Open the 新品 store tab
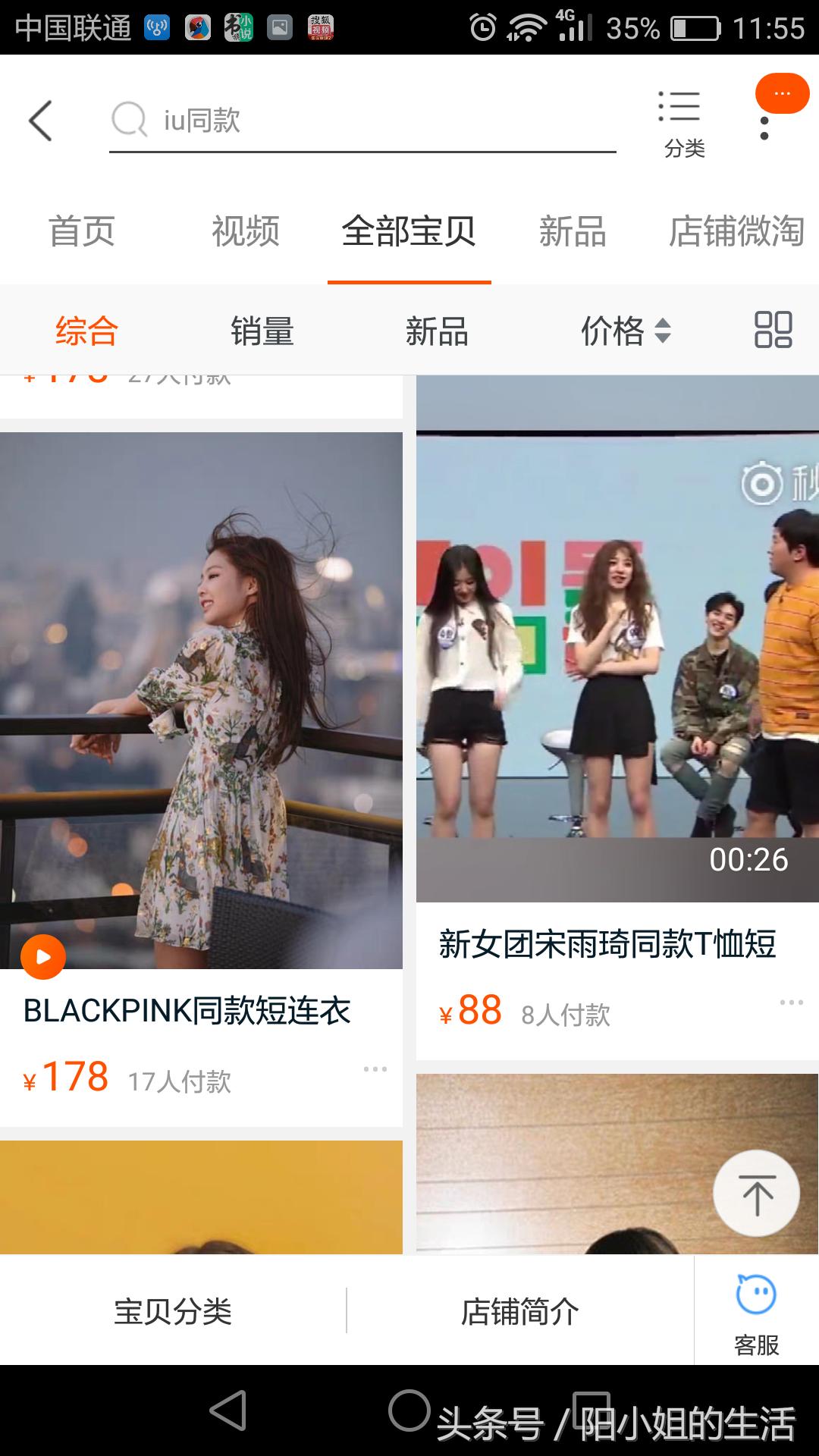Image resolution: width=819 pixels, height=1456 pixels. 572,233
